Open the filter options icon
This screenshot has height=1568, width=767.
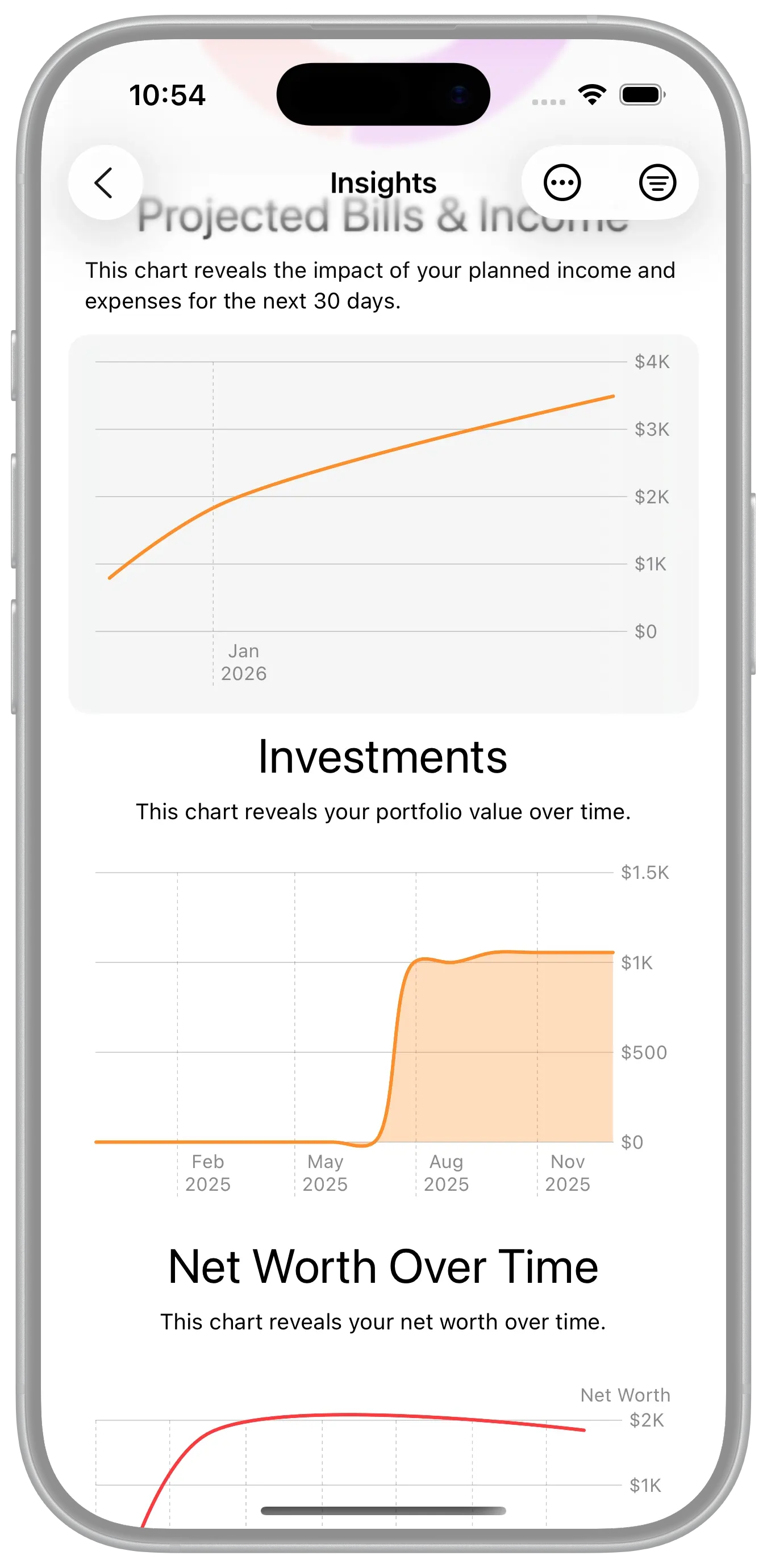[657, 182]
